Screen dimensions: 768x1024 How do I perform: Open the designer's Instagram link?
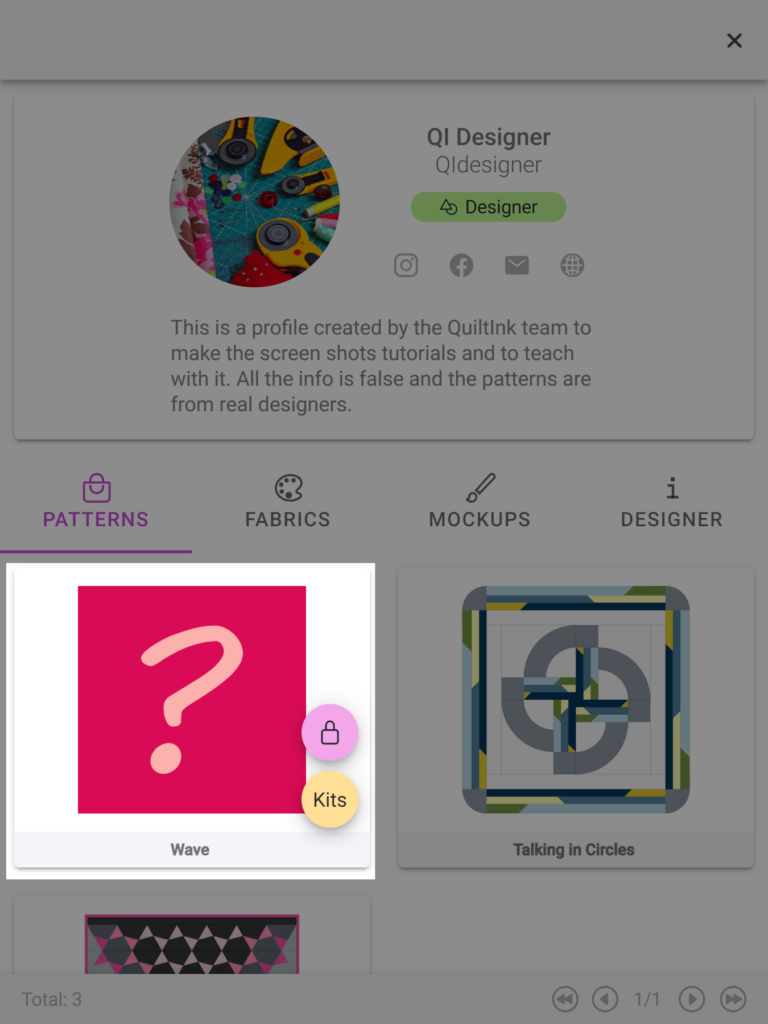coord(406,265)
